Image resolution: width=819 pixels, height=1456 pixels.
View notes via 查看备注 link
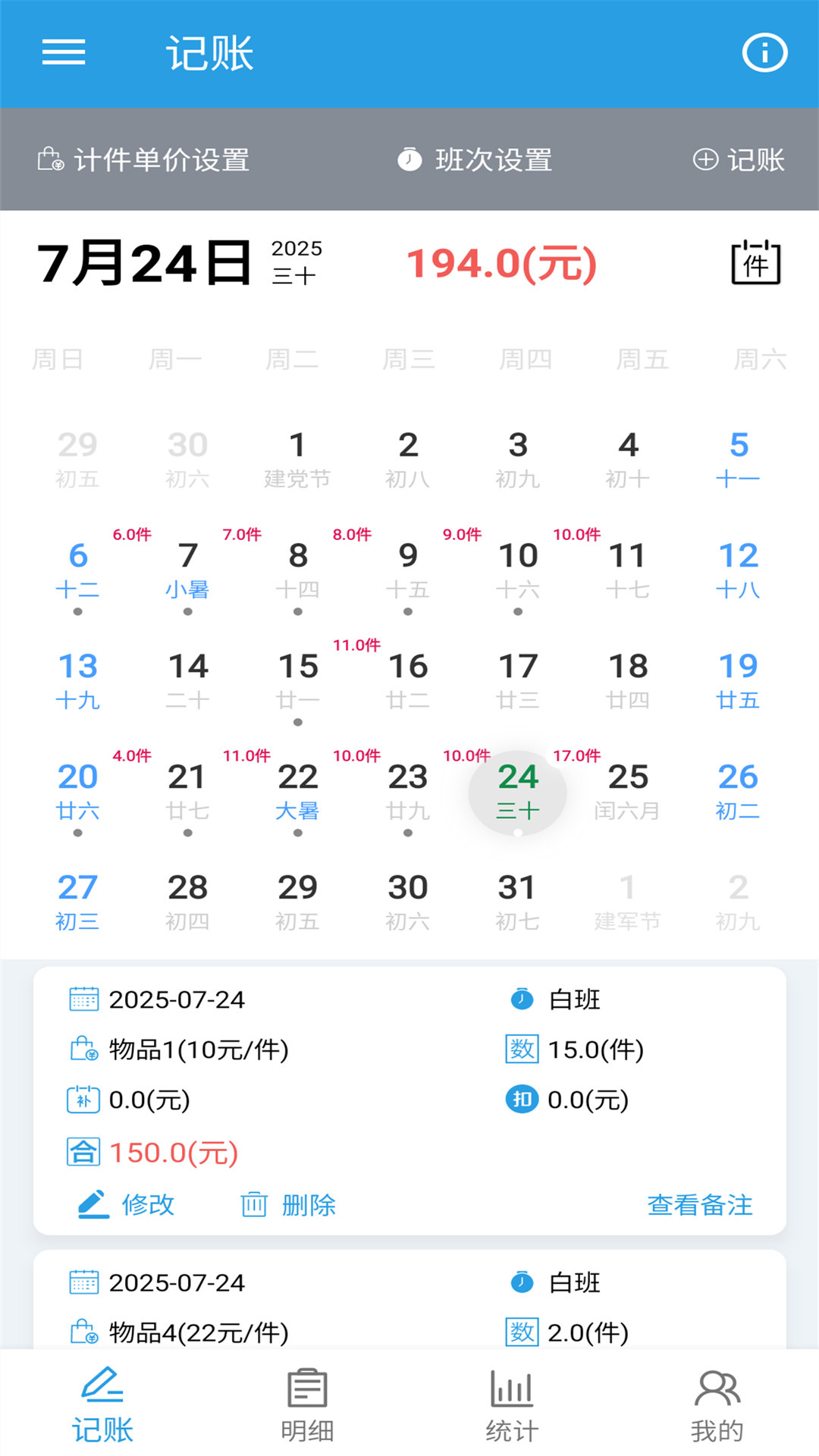point(699,1204)
